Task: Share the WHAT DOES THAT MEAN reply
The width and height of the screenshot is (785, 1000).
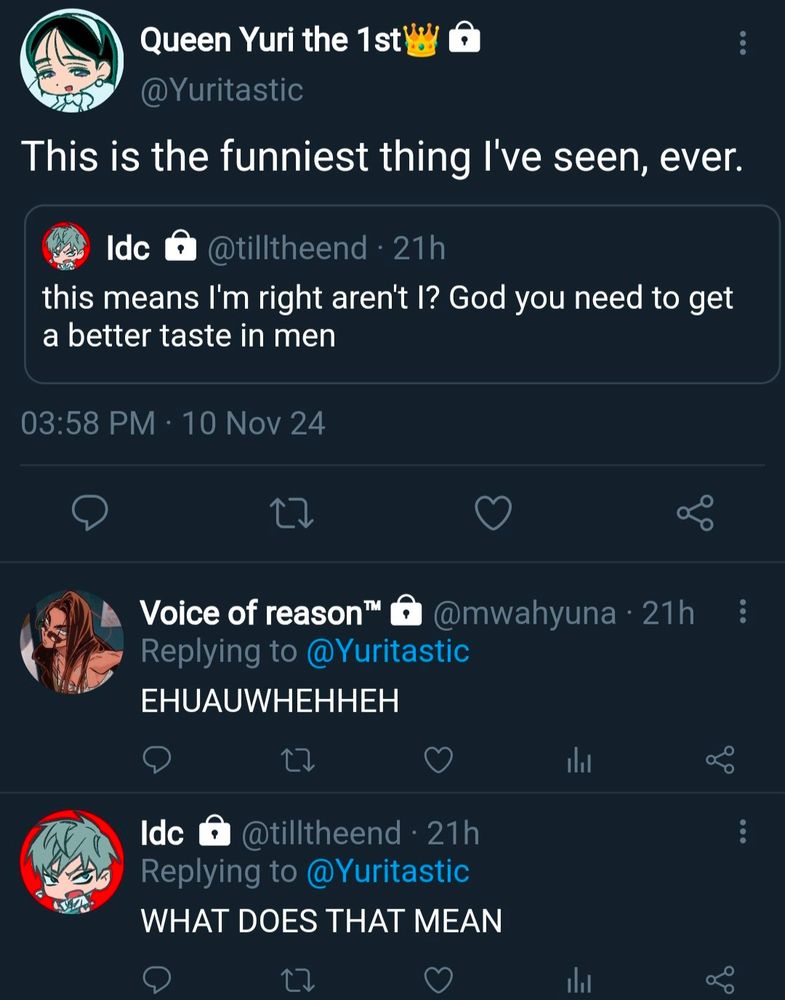Action: 720,979
